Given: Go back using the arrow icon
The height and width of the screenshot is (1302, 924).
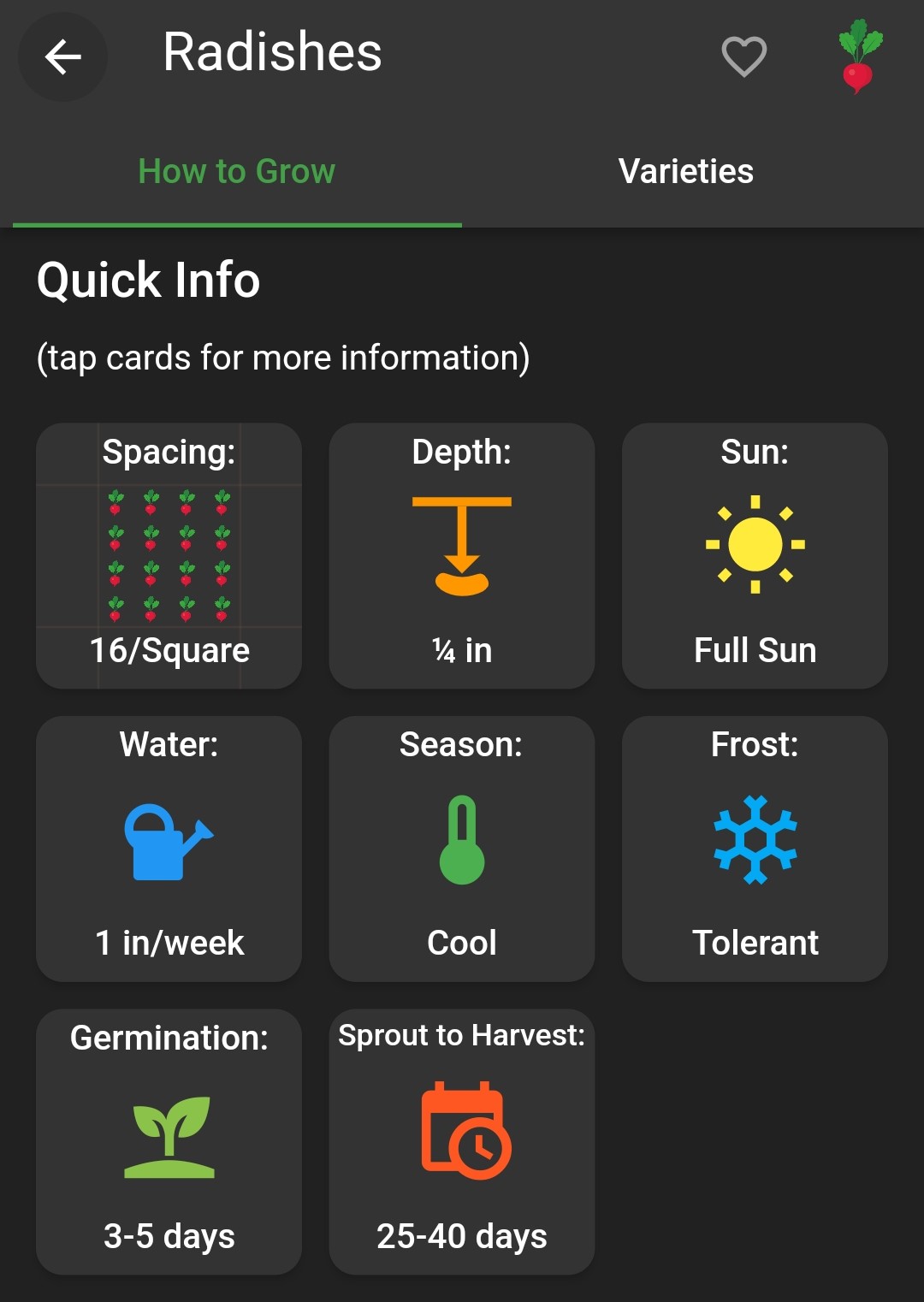Looking at the screenshot, I should 62,57.
